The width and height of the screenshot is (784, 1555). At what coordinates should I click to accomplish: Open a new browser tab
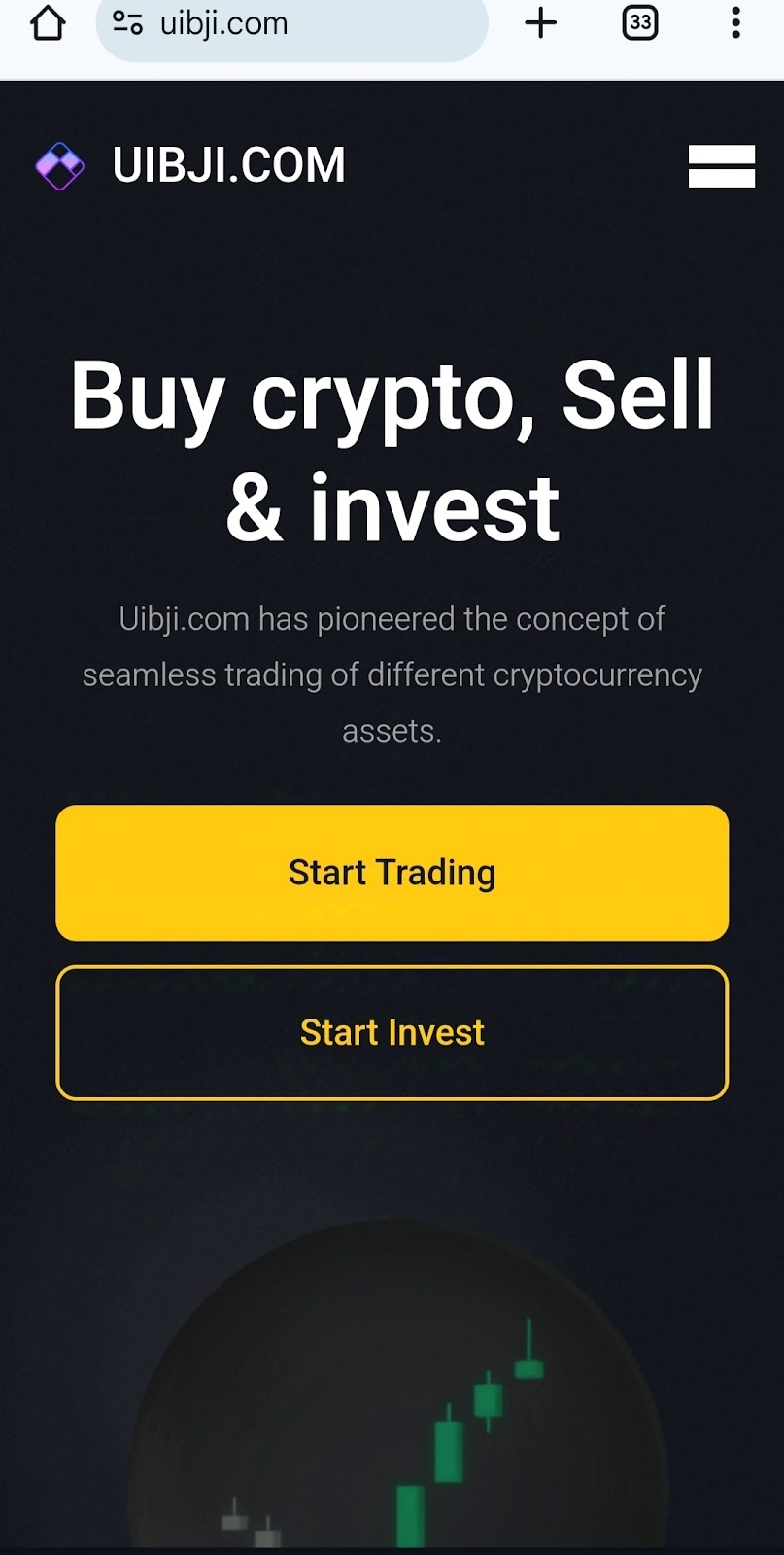pos(540,22)
